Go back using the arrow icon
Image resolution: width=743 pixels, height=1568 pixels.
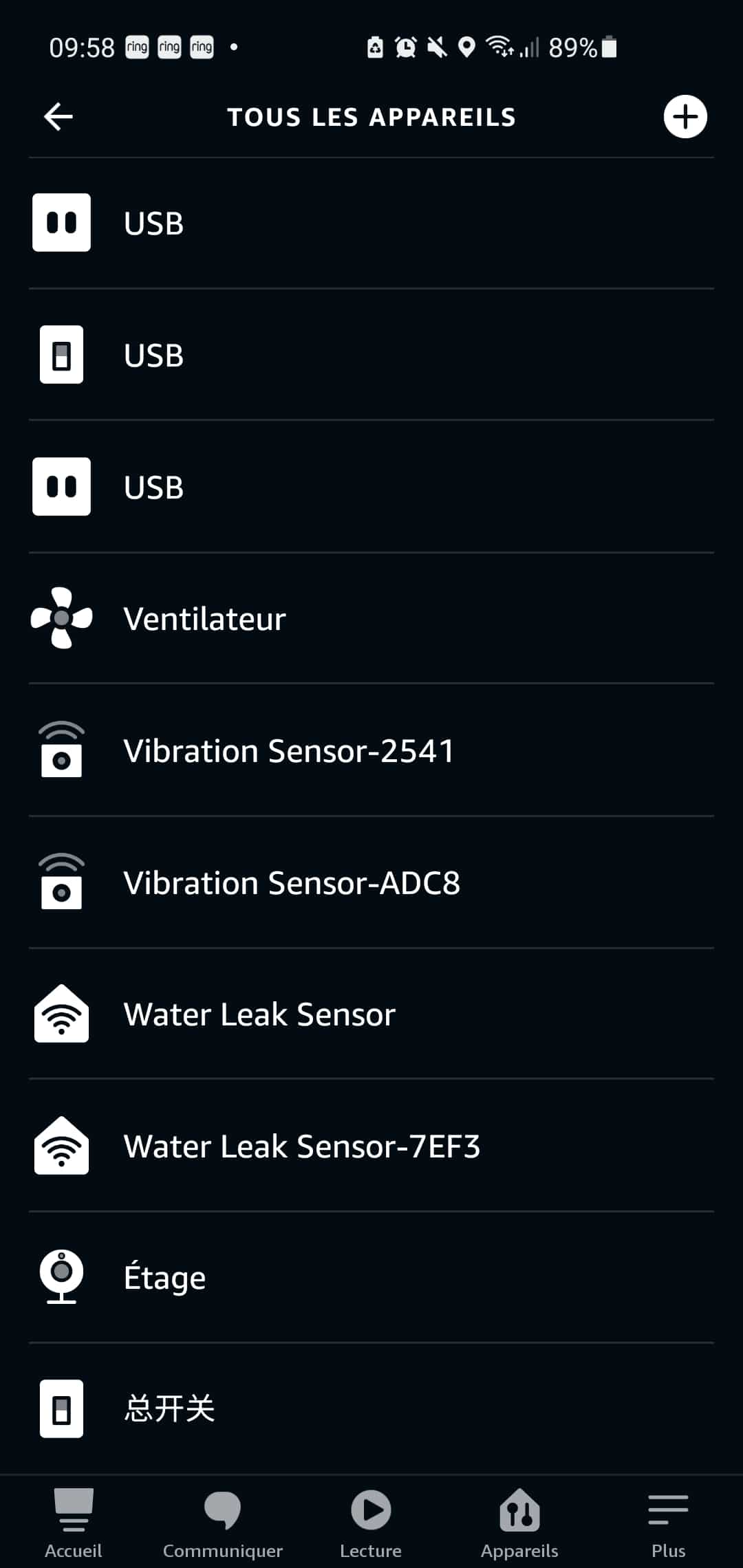click(x=58, y=117)
